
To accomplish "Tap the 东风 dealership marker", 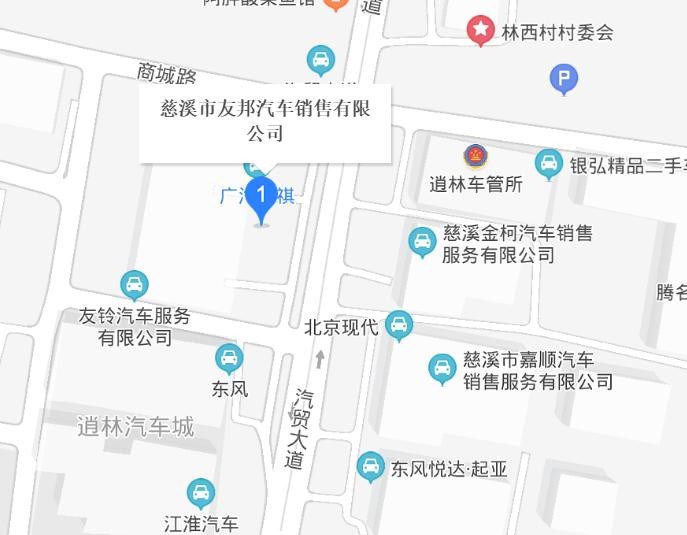I will tap(229, 358).
